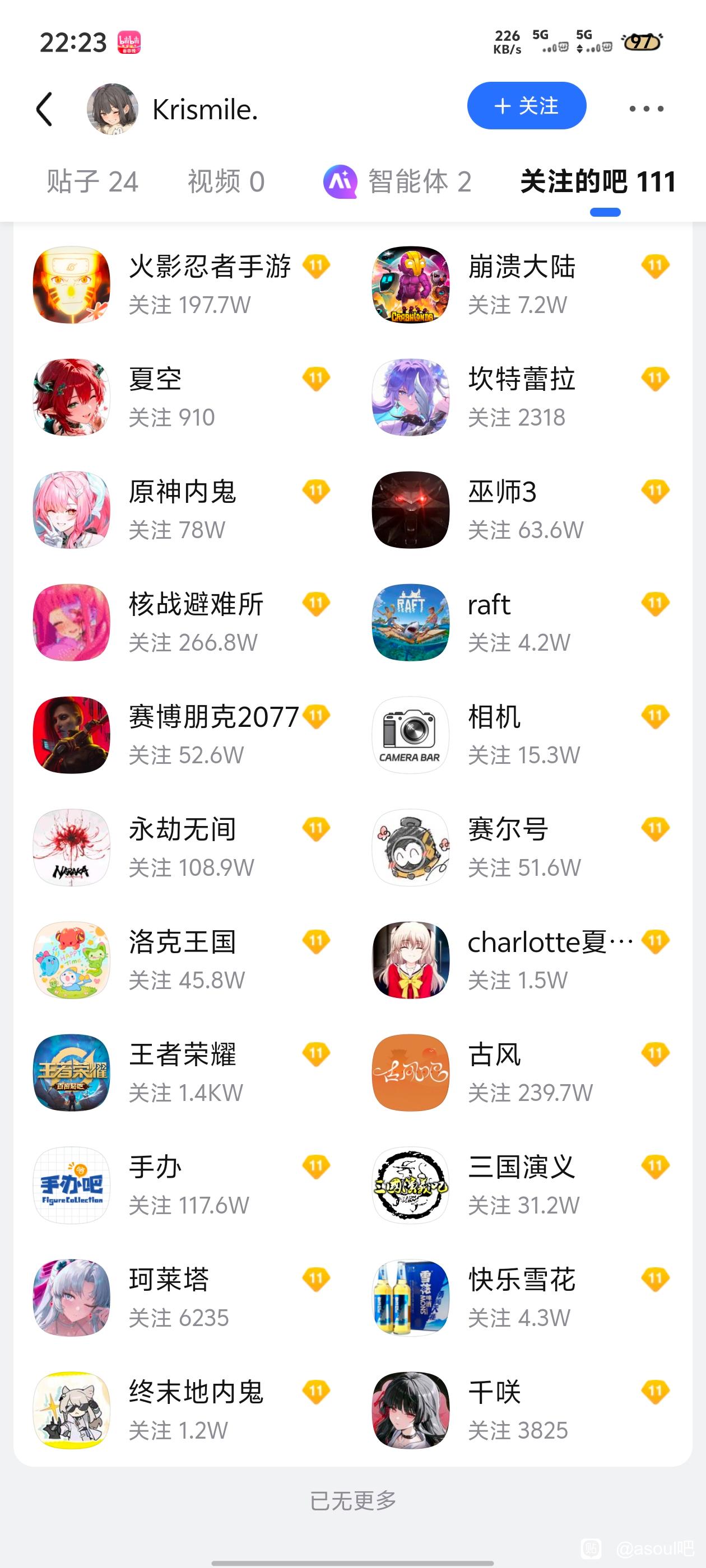
Task: Enter the 核战避难所 bar
Action: pyautogui.click(x=182, y=622)
